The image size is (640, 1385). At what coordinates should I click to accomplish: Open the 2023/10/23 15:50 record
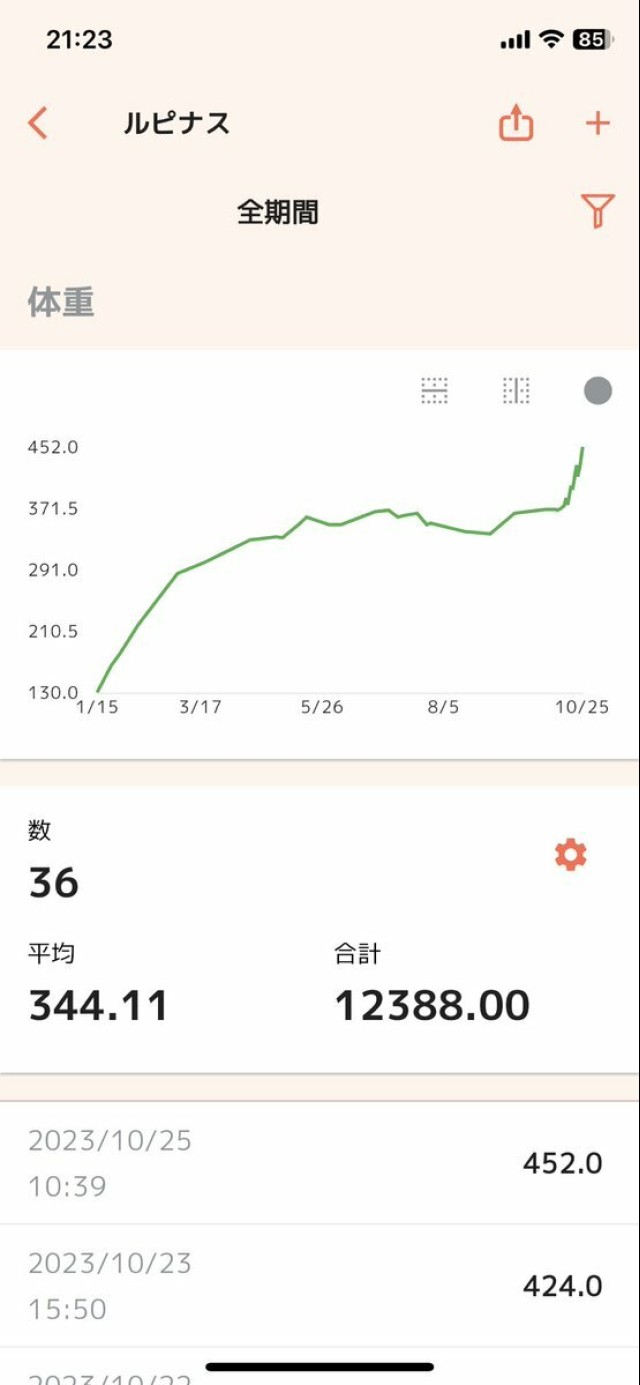coord(320,1286)
